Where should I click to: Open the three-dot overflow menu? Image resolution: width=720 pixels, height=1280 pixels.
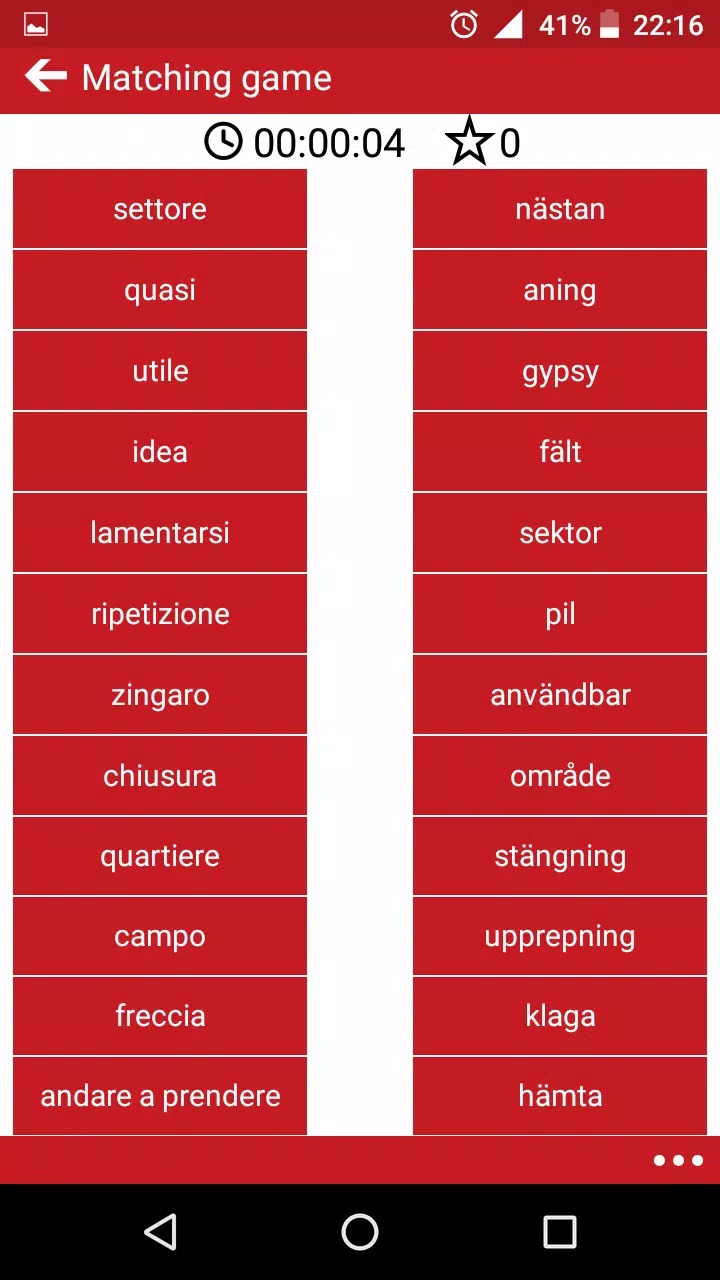678,1160
